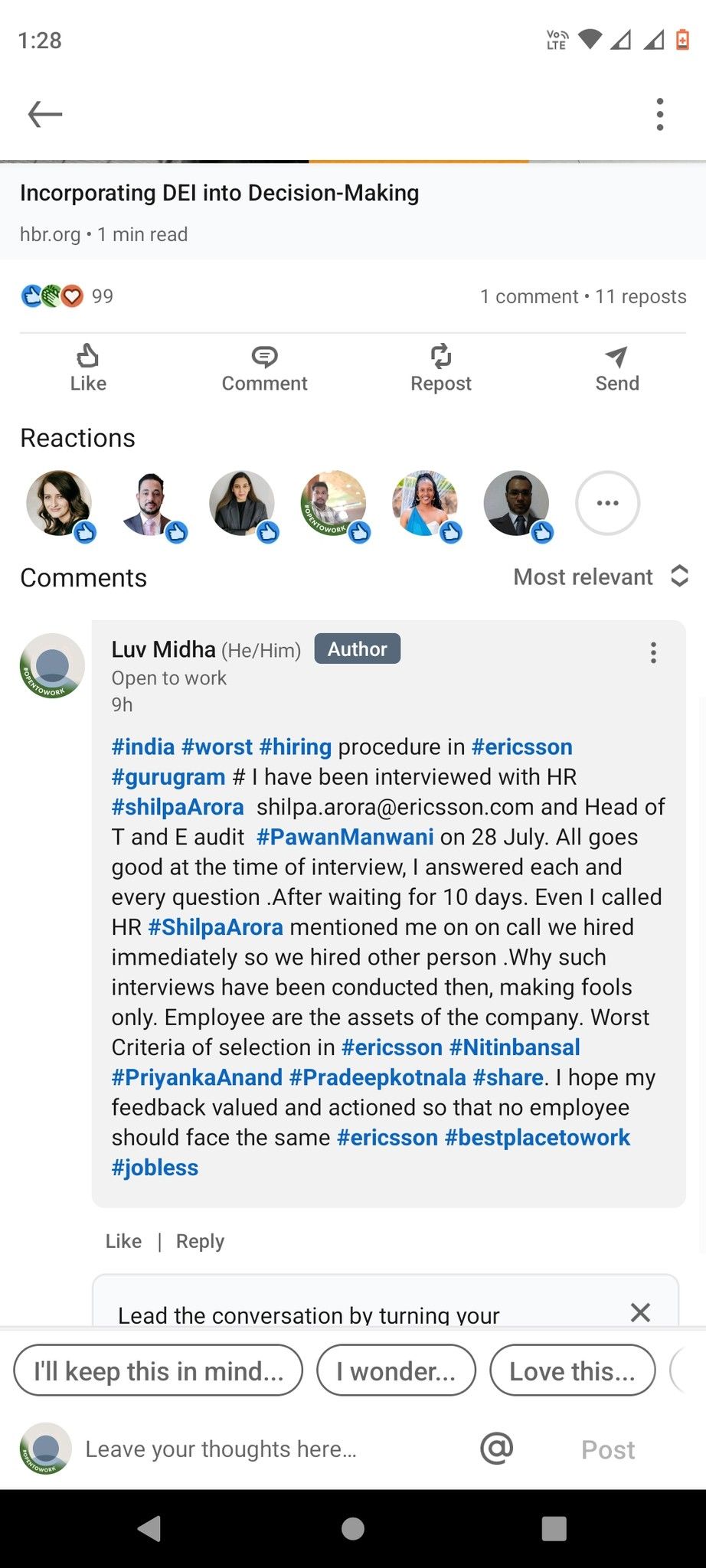This screenshot has width=706, height=1568.
Task: Reply to Luv Midha's comment
Action: 200,1241
